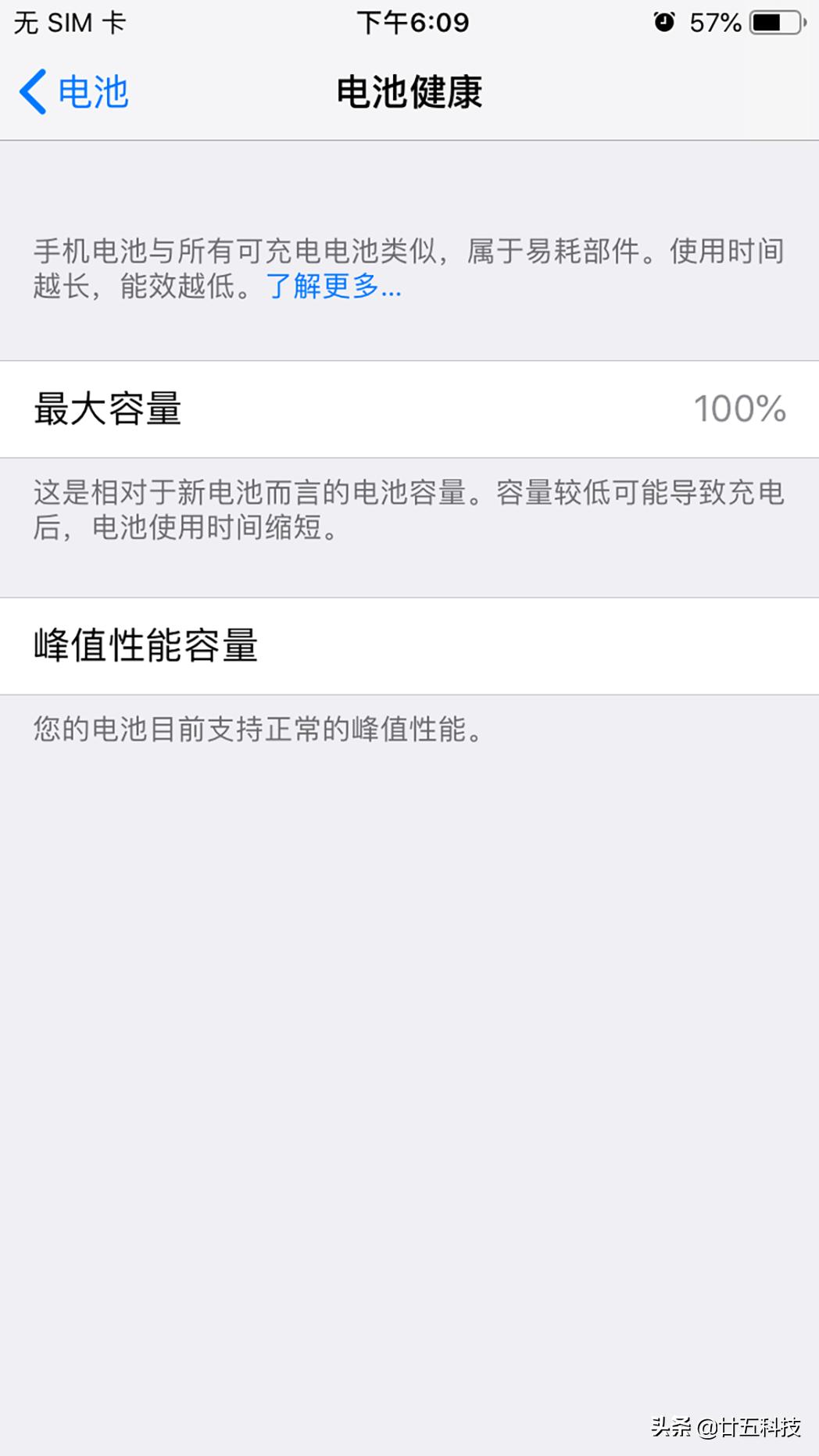Tap the 100% maximum capacity value
Image resolution: width=819 pixels, height=1456 pixels.
click(739, 408)
